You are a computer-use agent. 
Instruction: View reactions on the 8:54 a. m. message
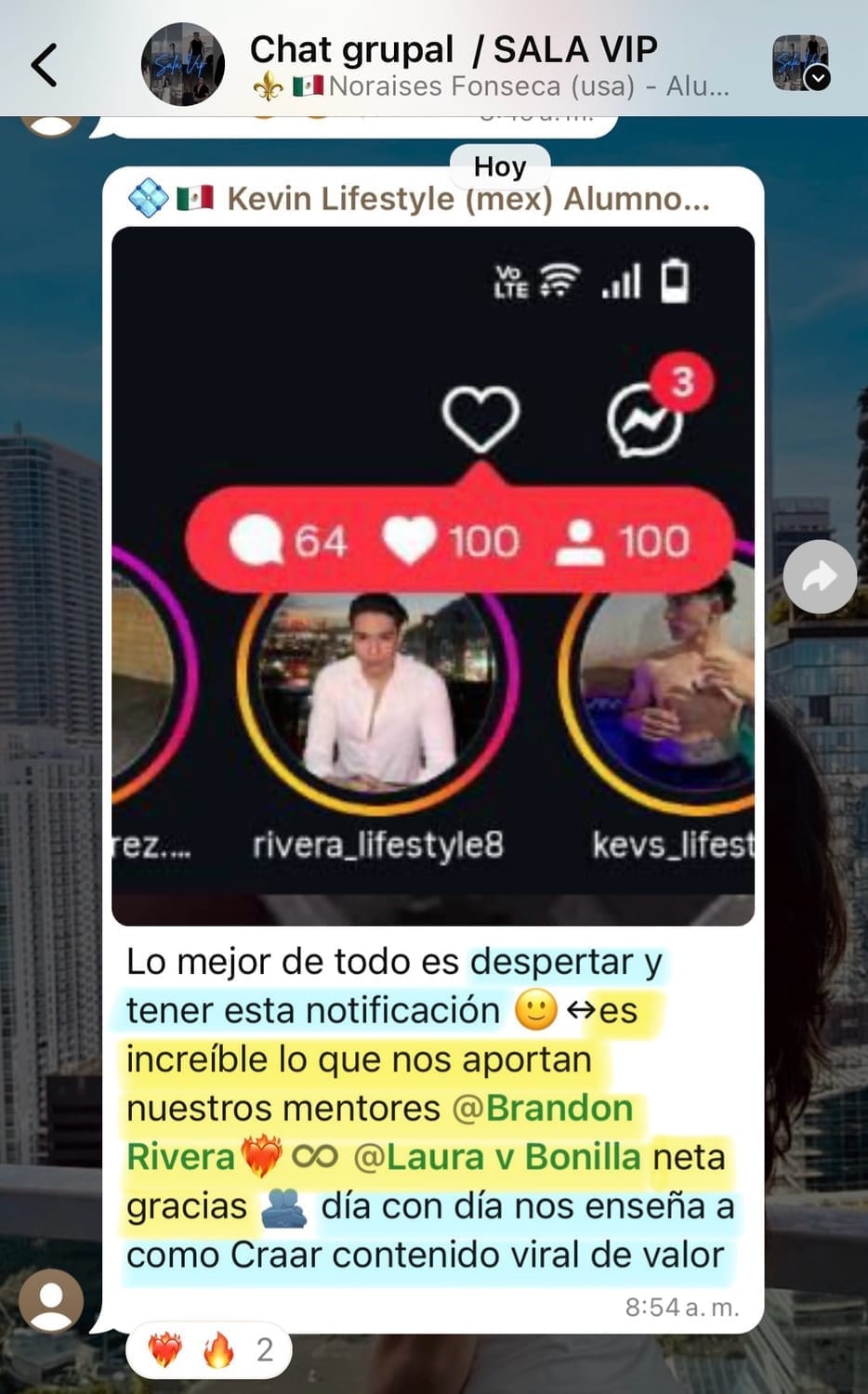[x=209, y=1349]
